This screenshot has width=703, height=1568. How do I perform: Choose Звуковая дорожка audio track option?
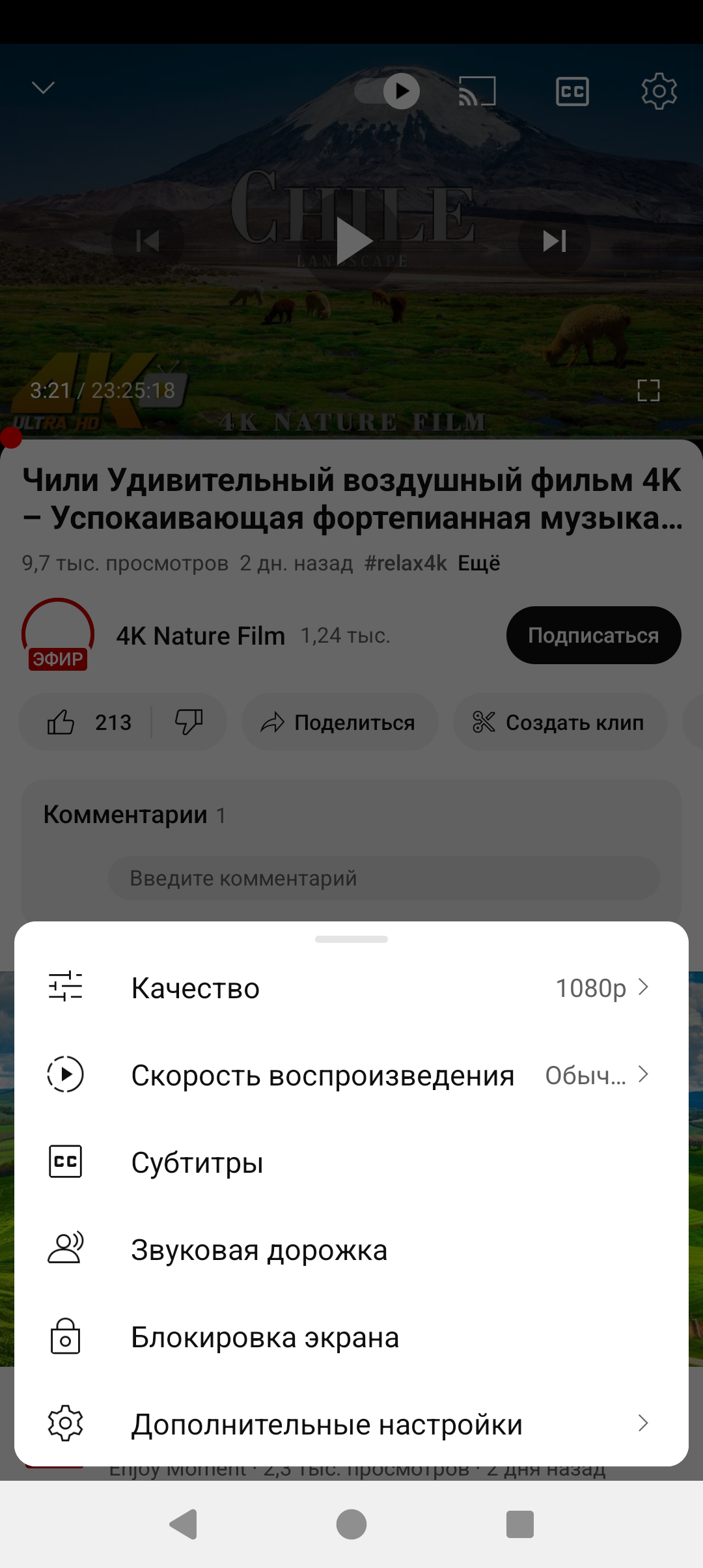[351, 1250]
